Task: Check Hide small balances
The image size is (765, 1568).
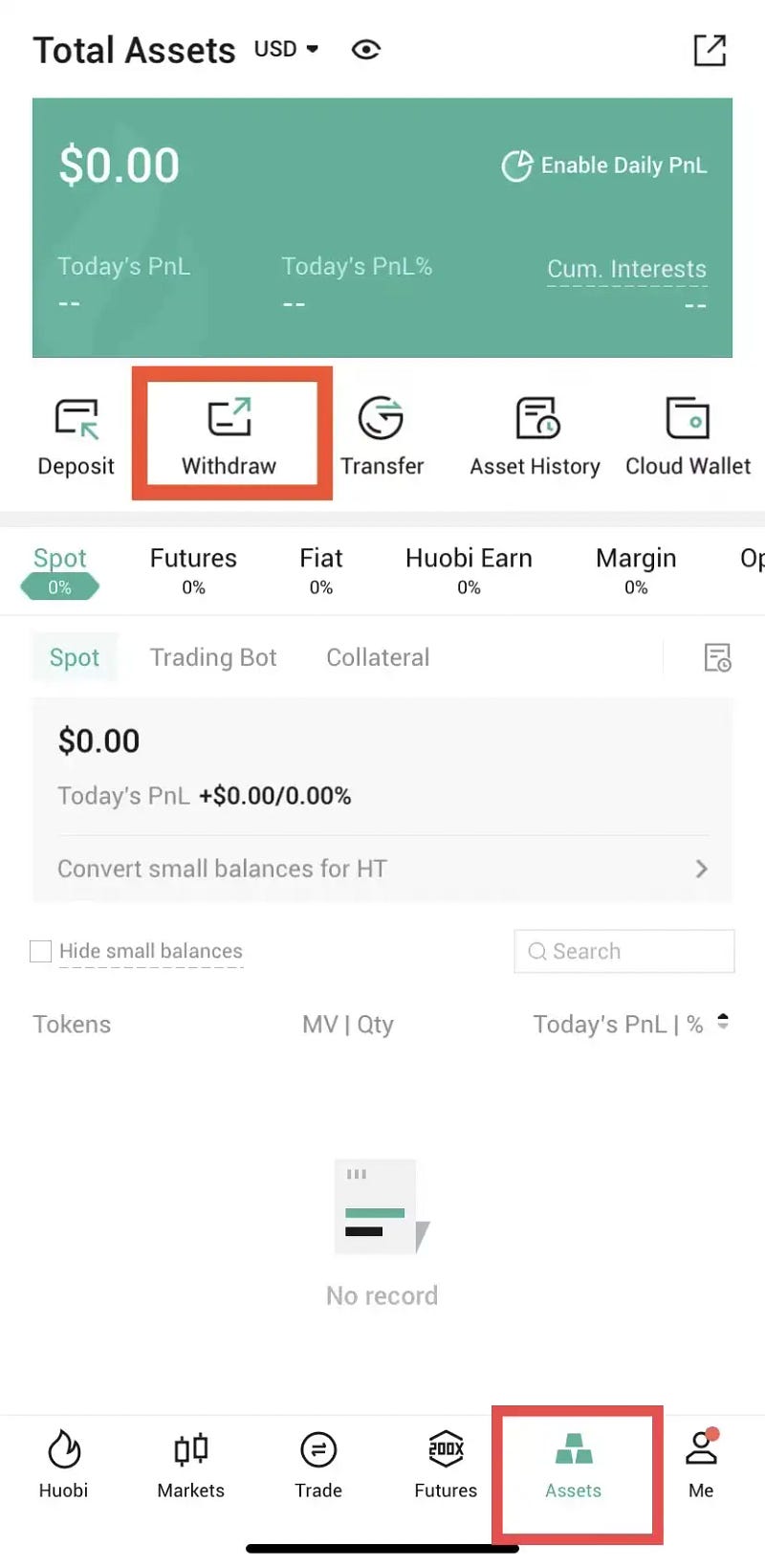Action: 41,951
